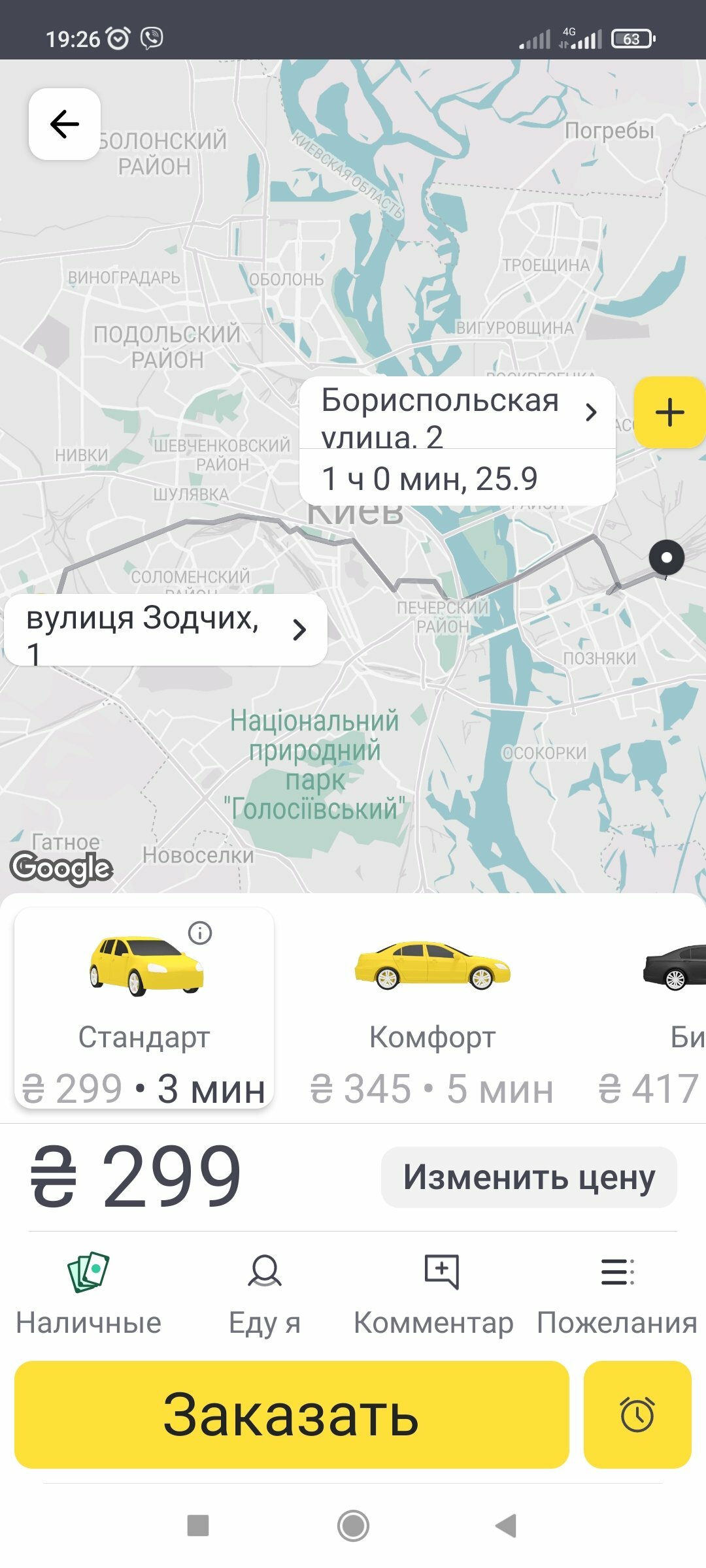Show info about Стандарт tariff
Viewport: 706px width, 1568px height.
point(200,933)
